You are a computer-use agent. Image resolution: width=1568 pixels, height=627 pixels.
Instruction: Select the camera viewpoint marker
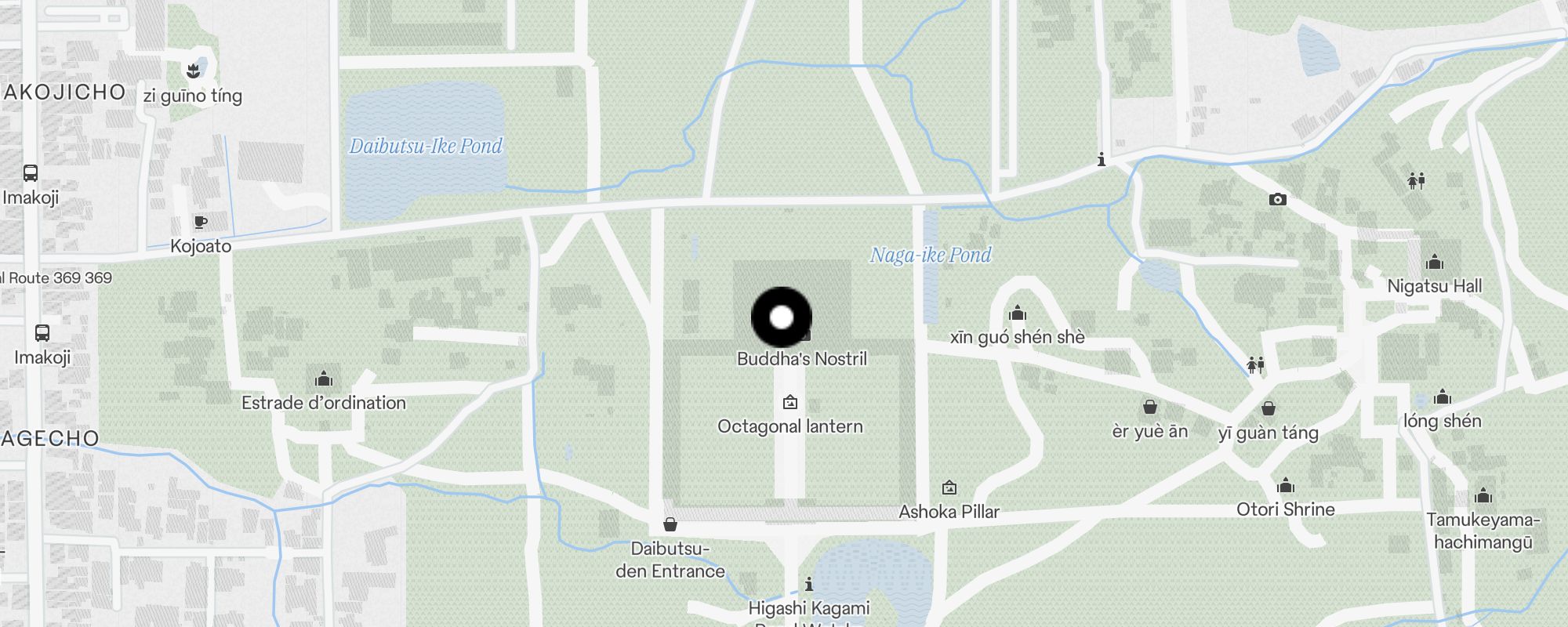(x=1277, y=200)
